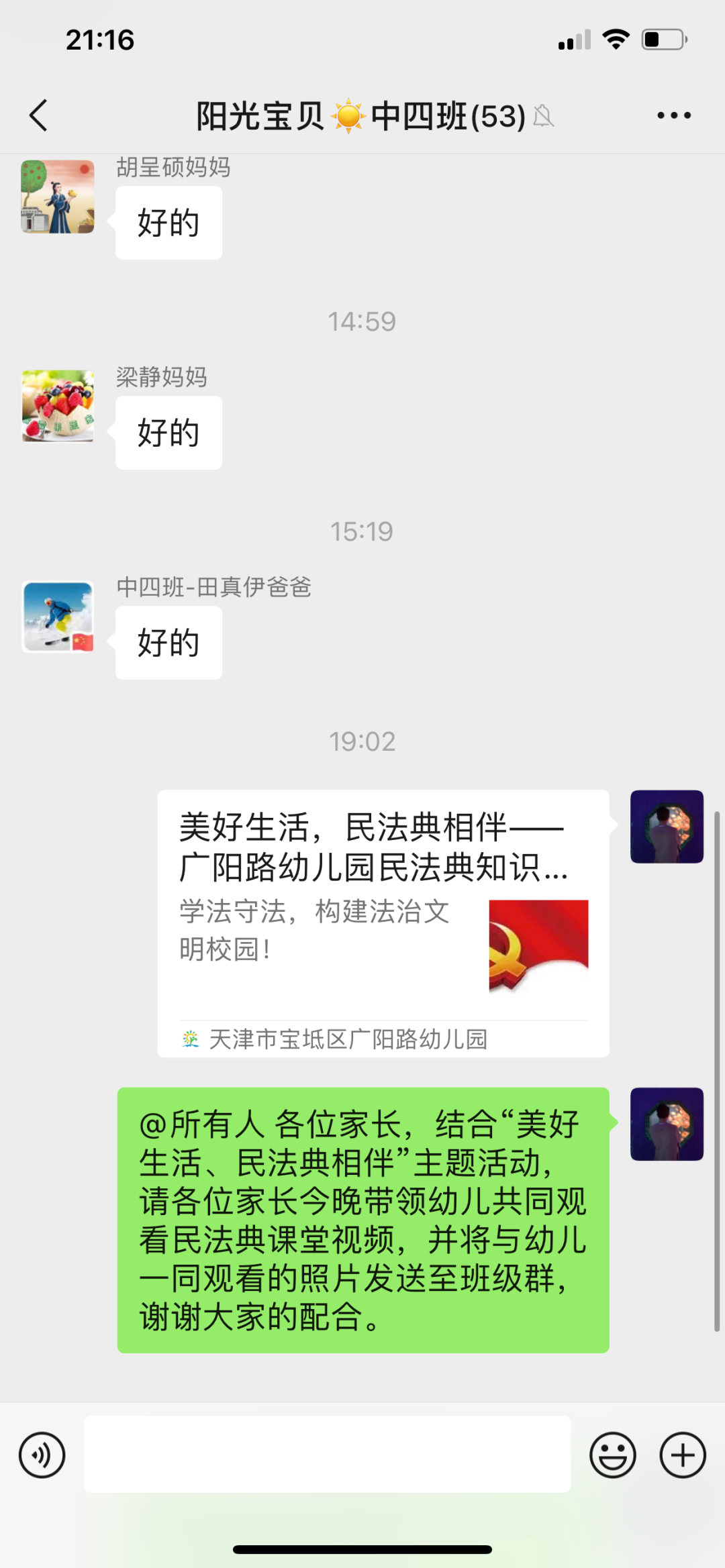Switch to voice input mode icon
Screen dimensions: 725x1568
coord(42,1455)
